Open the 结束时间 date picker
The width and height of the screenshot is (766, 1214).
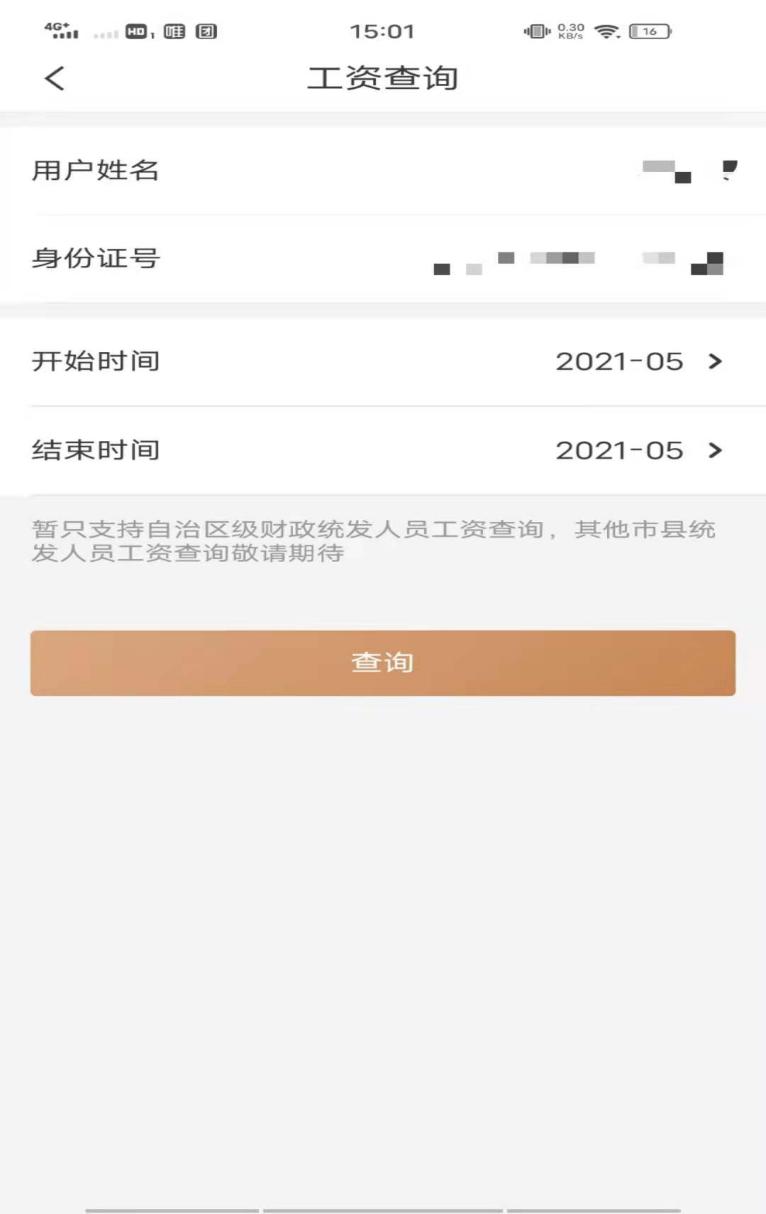[636, 450]
